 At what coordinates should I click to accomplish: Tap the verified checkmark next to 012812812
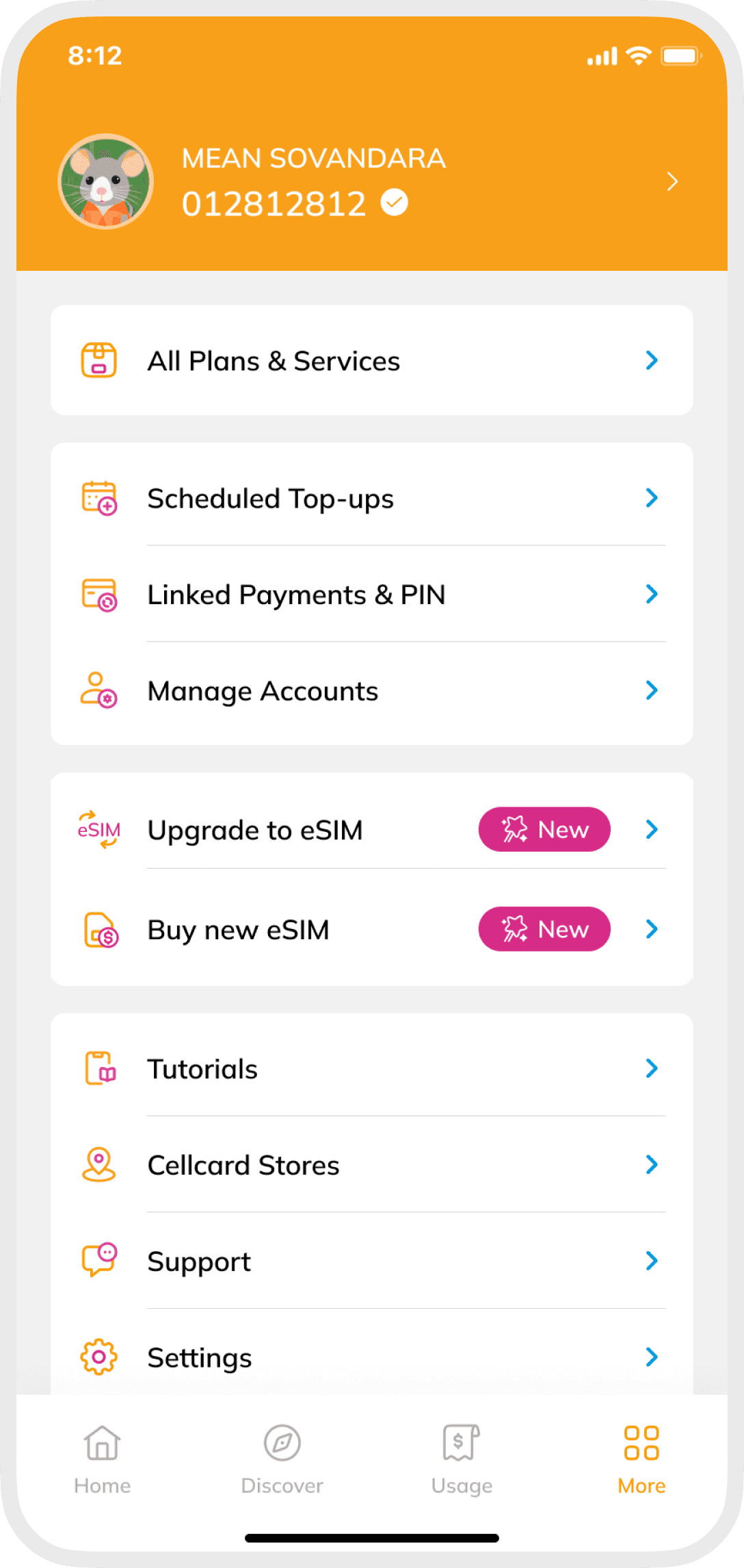[393, 202]
